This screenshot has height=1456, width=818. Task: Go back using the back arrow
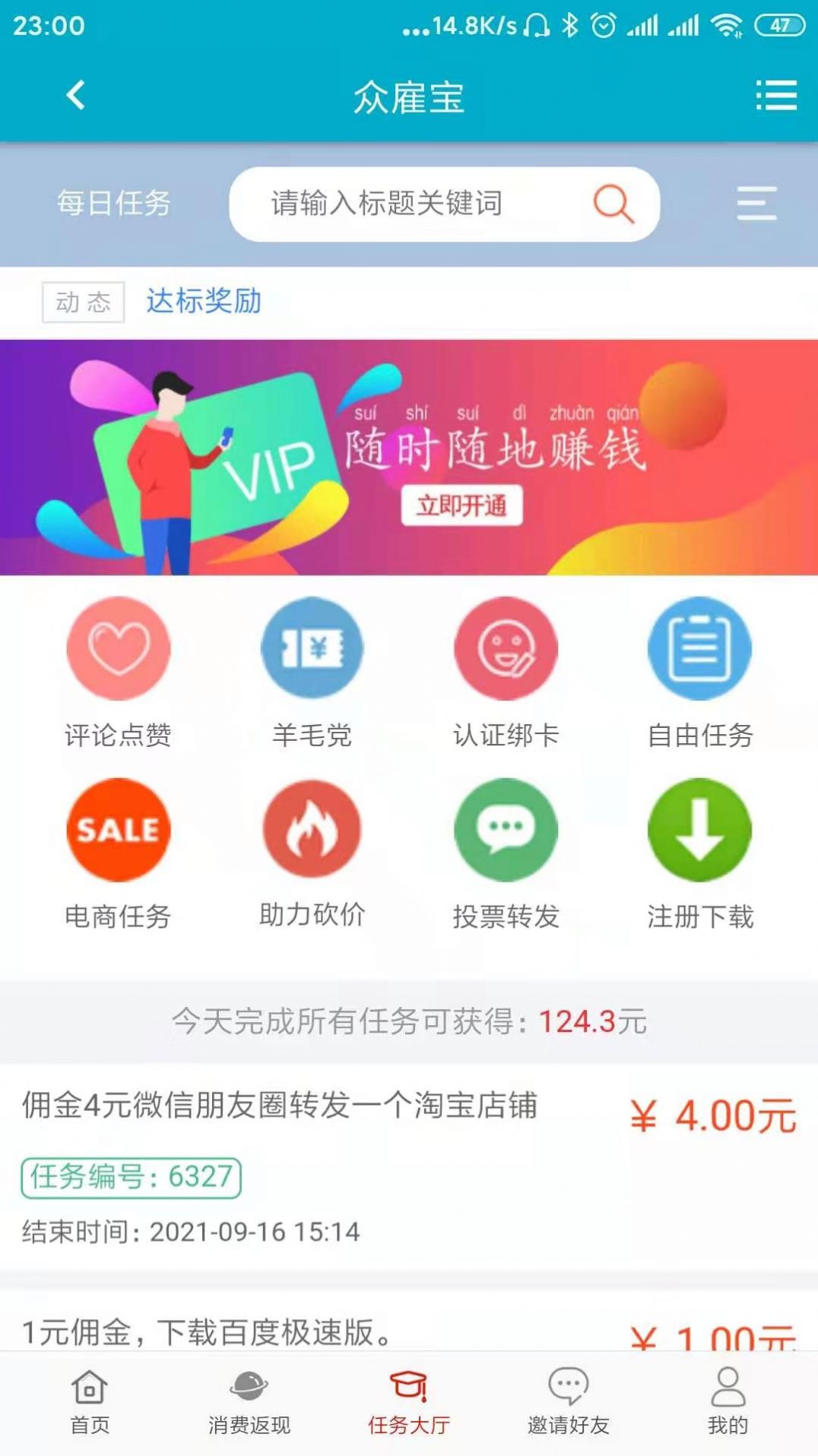71,97
